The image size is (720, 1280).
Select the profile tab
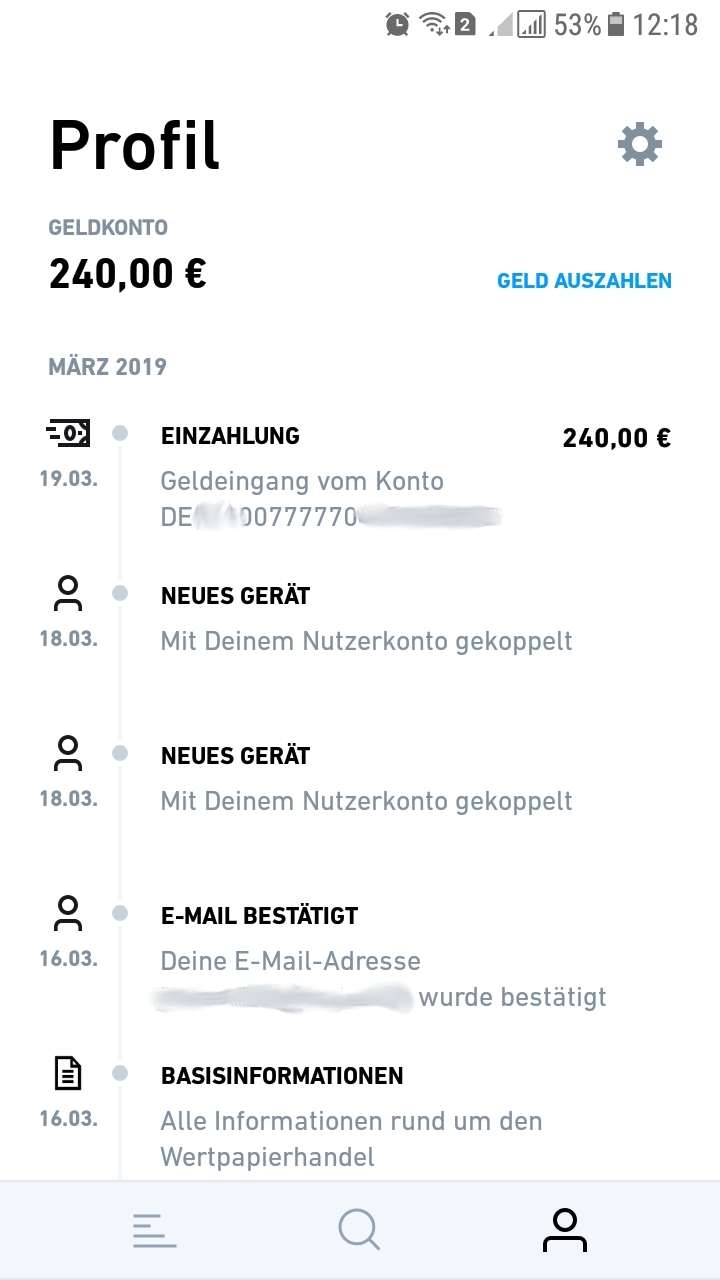click(x=565, y=1230)
